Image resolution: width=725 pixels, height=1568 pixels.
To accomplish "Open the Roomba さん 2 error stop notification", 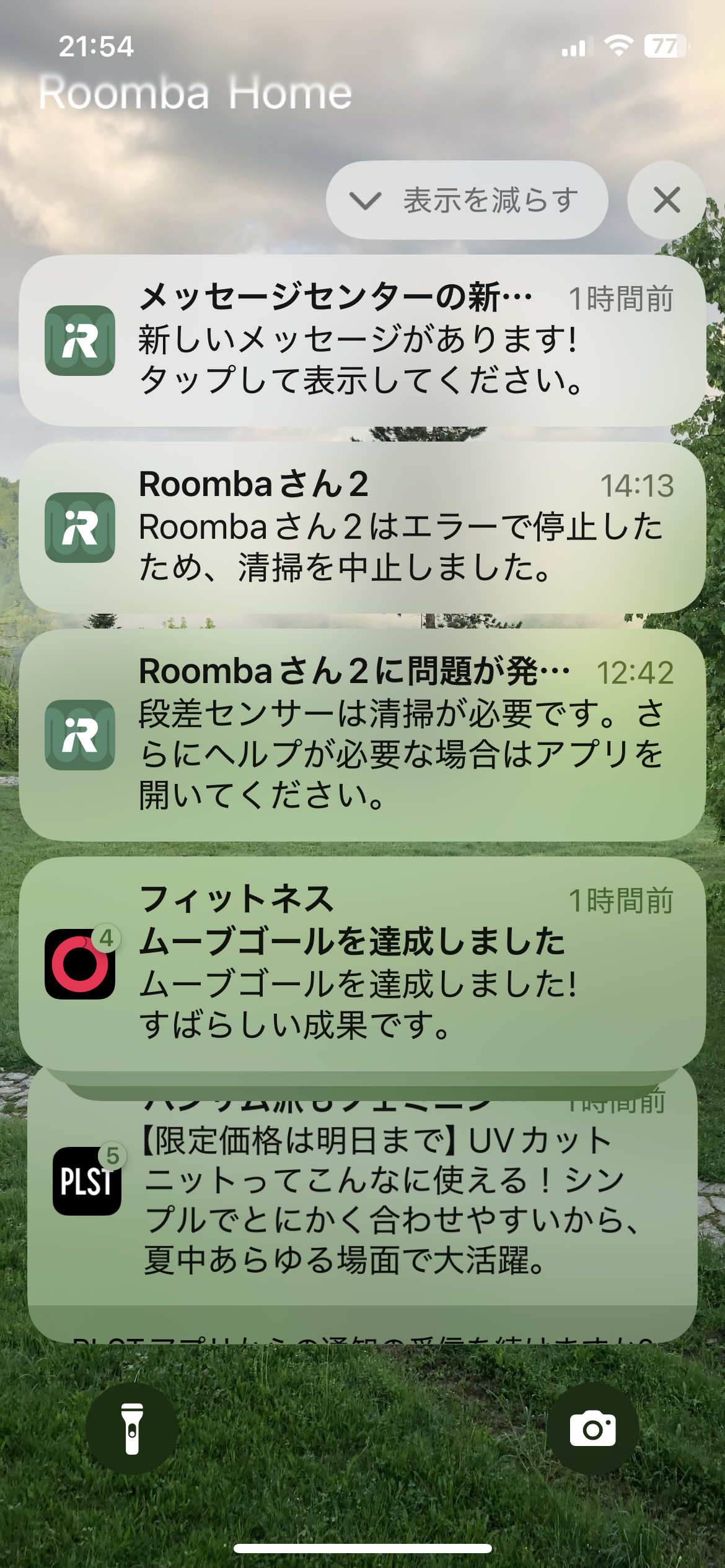I will [x=362, y=527].
